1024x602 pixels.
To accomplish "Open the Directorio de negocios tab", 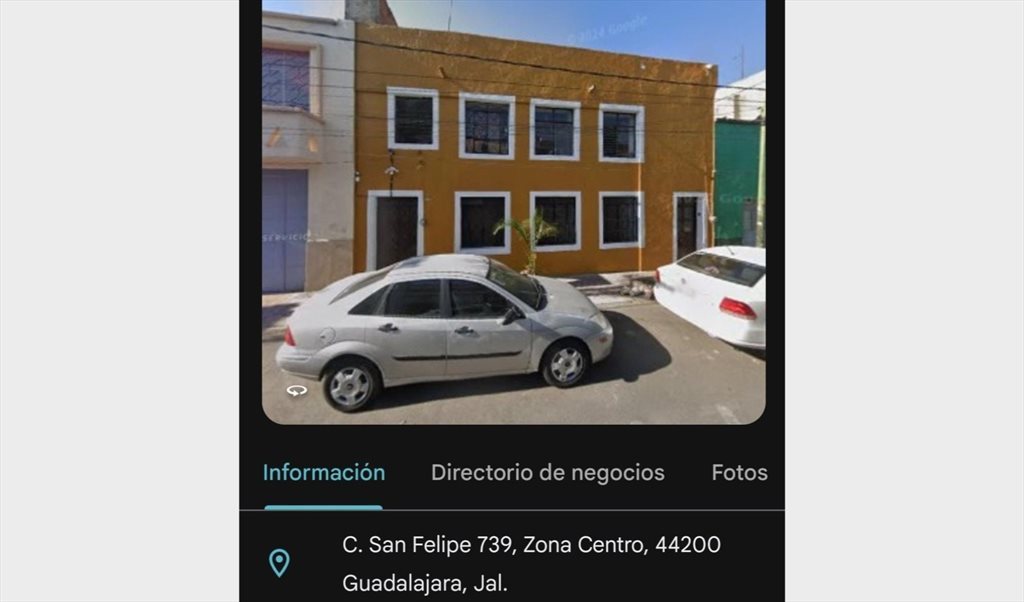I will (x=547, y=473).
